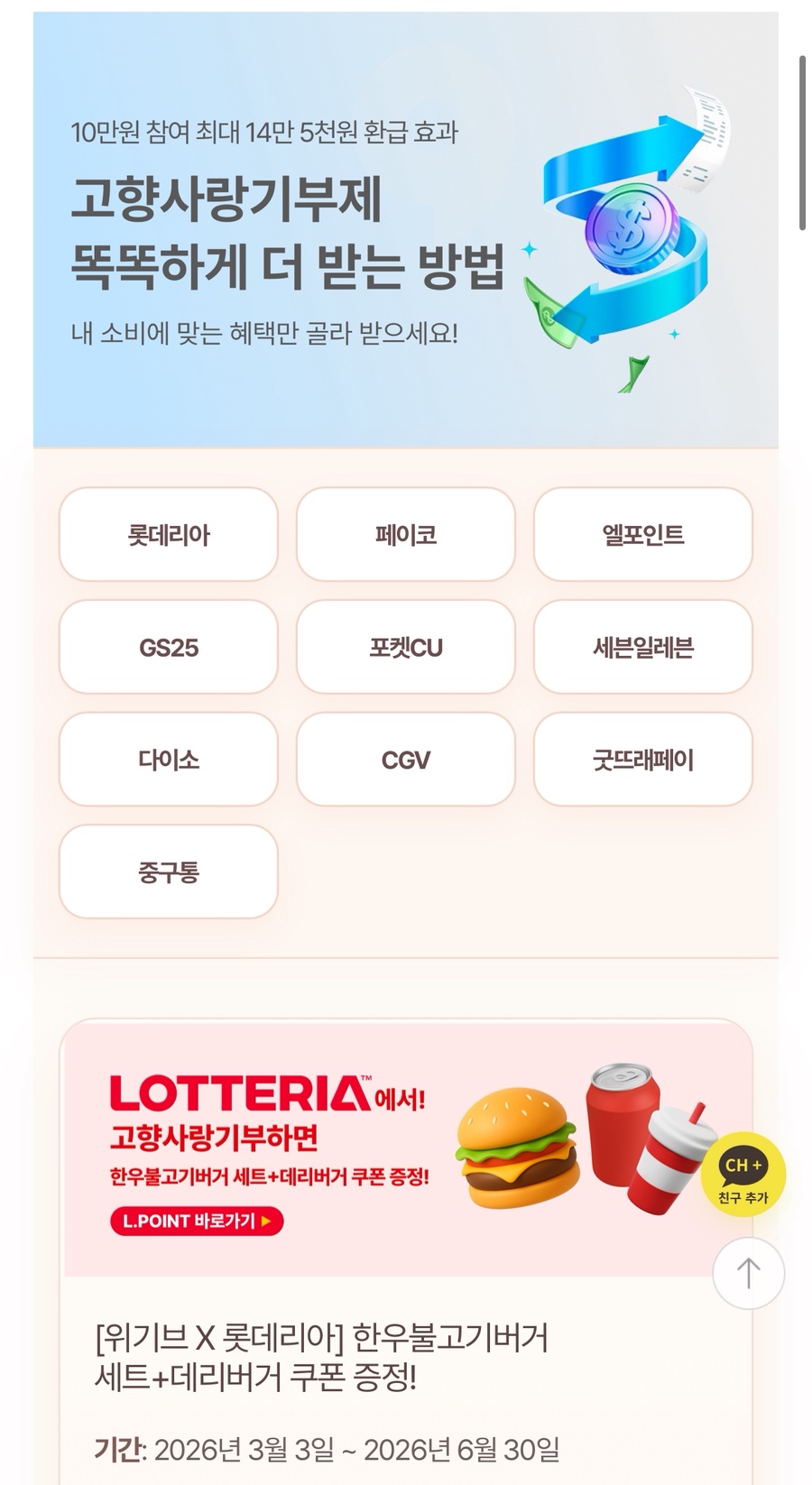Open the 중구통 benefit chip
The width and height of the screenshot is (812, 1485).
coord(168,872)
